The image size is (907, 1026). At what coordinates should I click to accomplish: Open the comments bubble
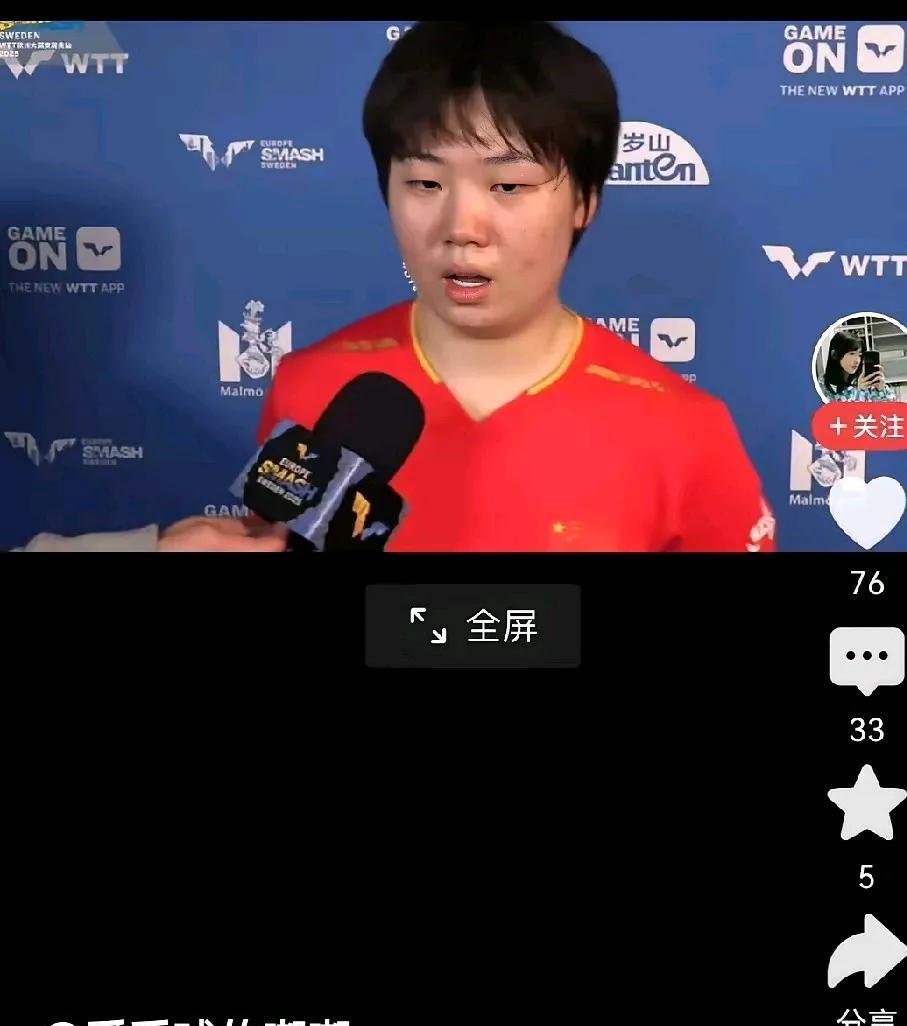click(866, 660)
